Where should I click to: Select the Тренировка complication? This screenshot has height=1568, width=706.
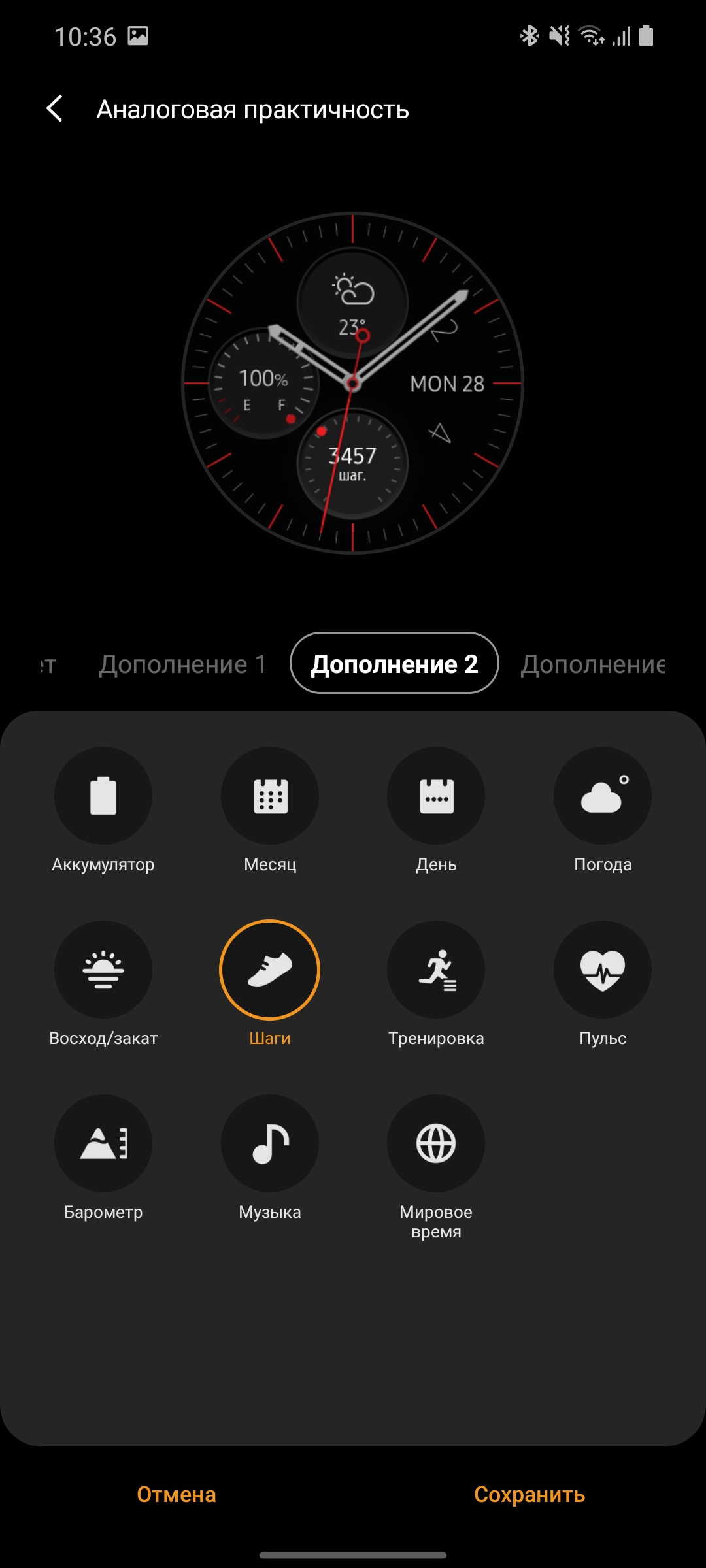(436, 970)
